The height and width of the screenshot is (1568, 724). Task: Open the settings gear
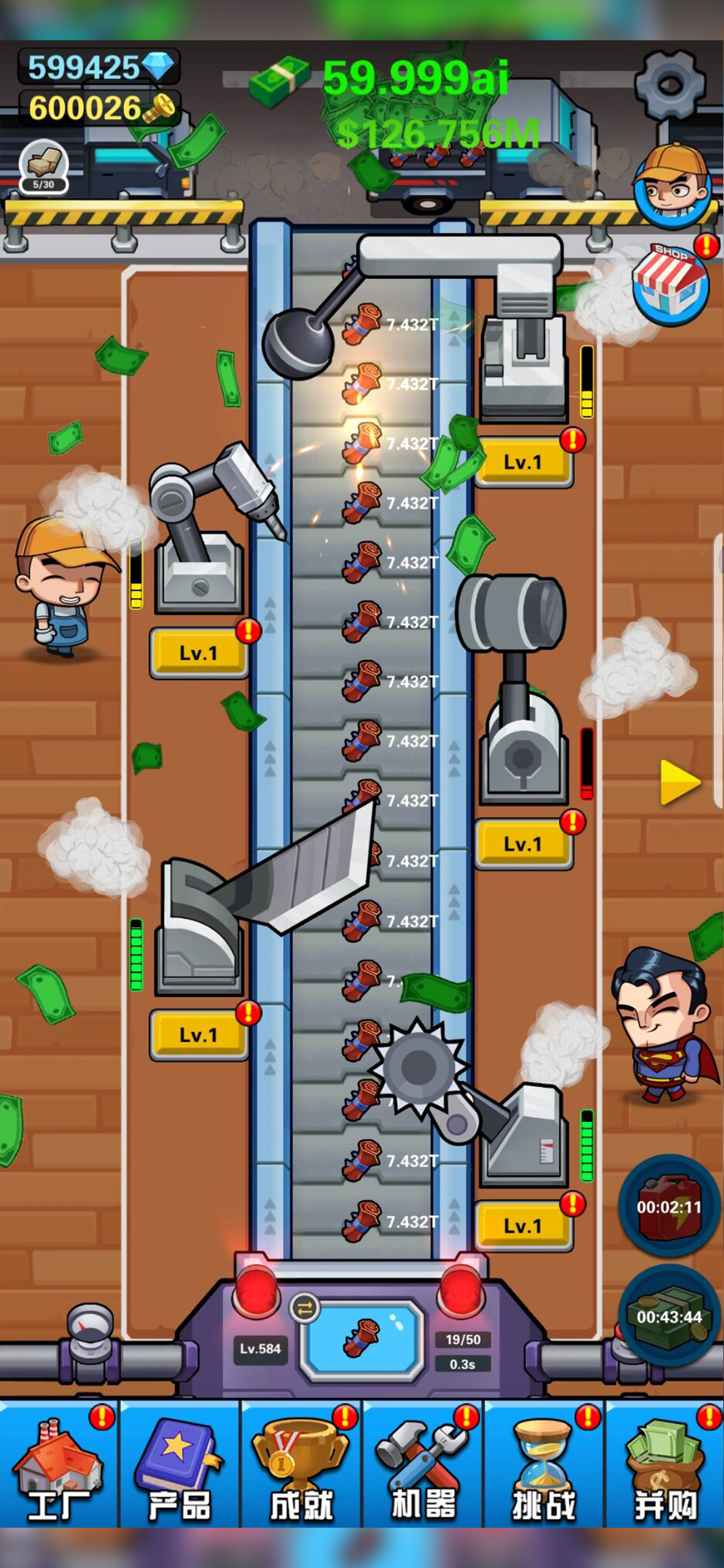pyautogui.click(x=670, y=85)
